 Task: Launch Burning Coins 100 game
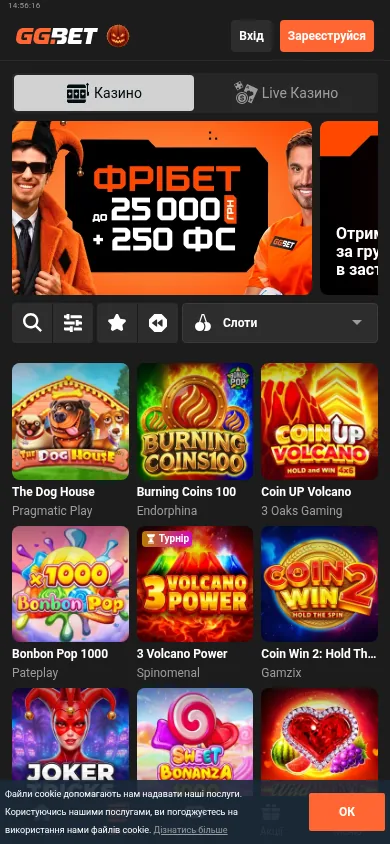[x=195, y=421]
